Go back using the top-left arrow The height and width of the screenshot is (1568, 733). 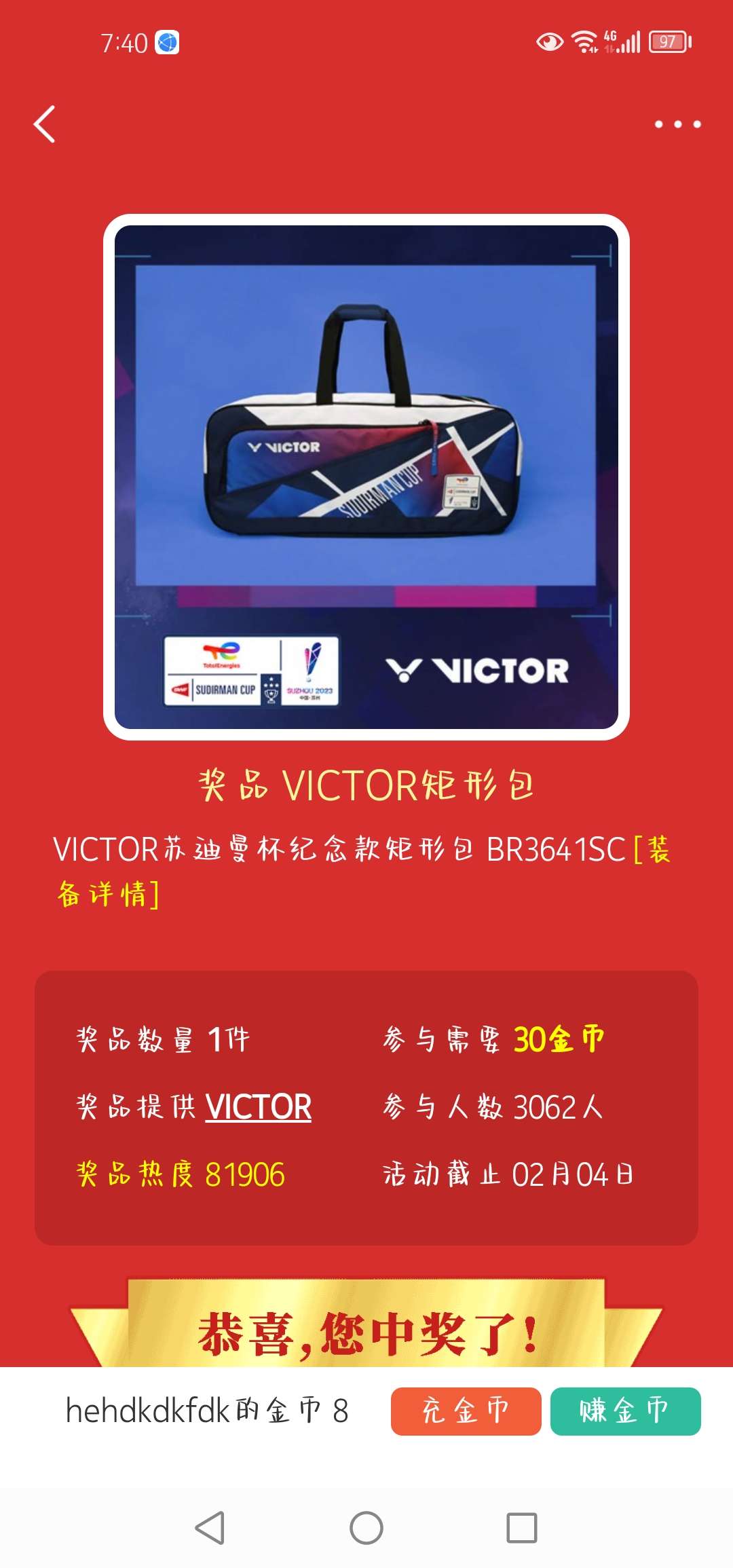click(45, 124)
